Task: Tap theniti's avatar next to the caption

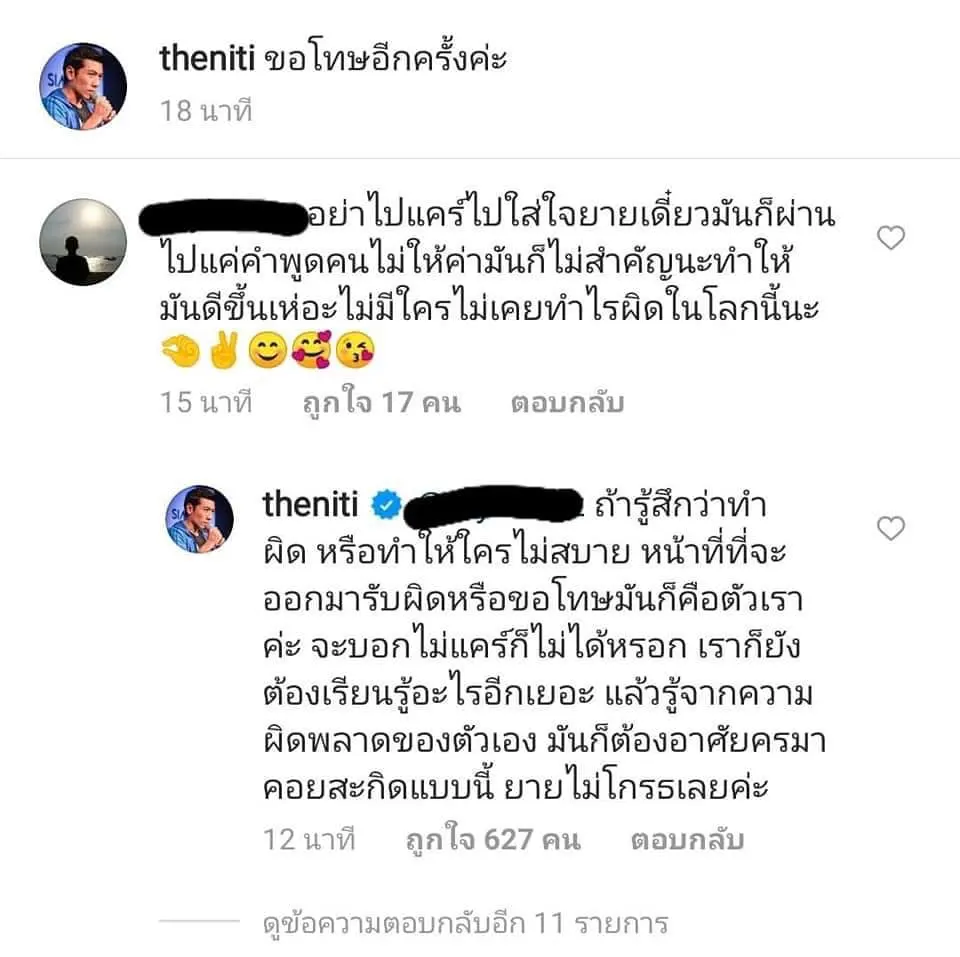Action: pos(84,86)
